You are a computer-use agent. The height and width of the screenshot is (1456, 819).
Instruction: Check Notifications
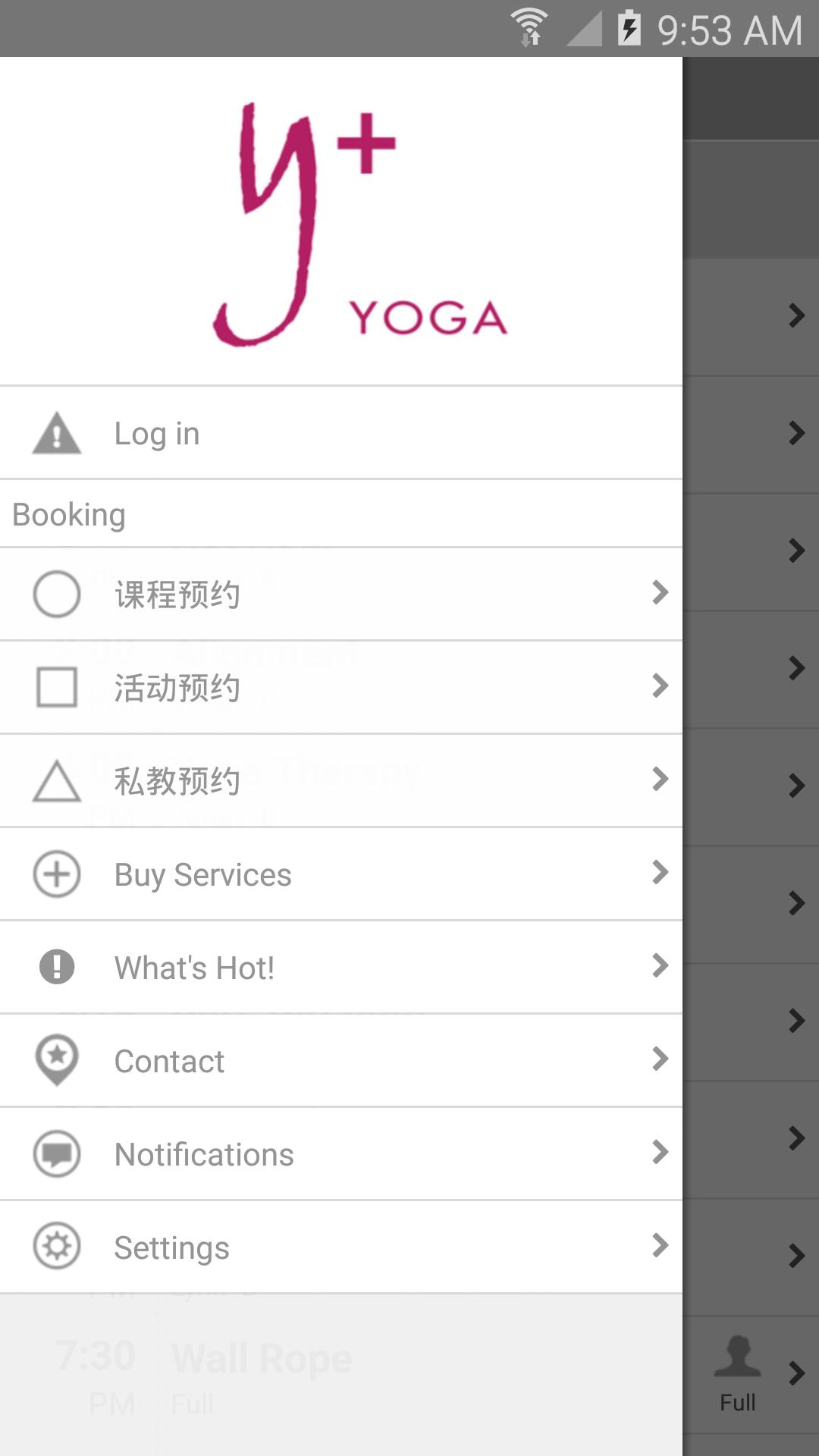click(x=341, y=1153)
